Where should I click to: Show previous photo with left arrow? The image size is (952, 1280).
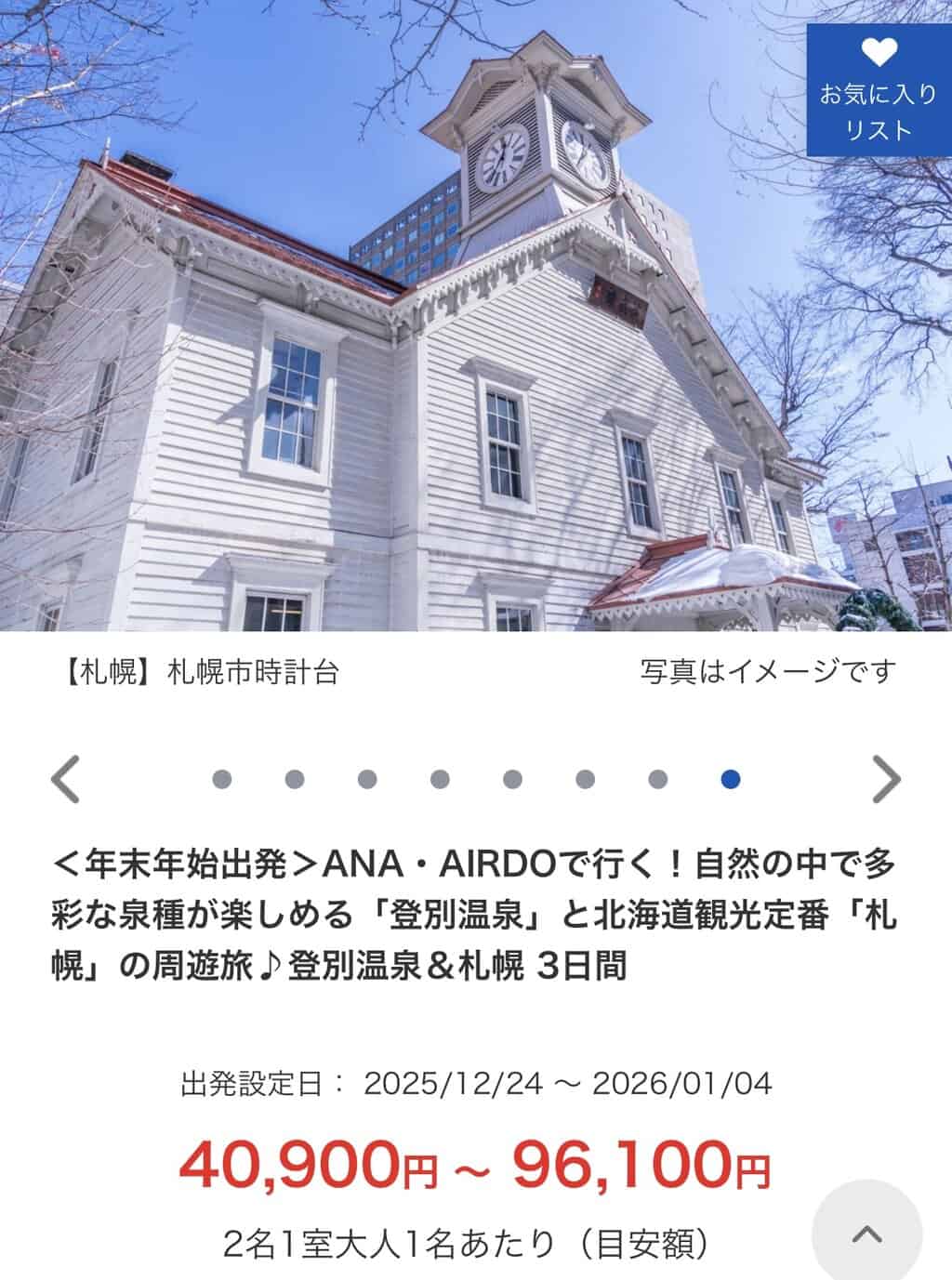click(x=66, y=779)
